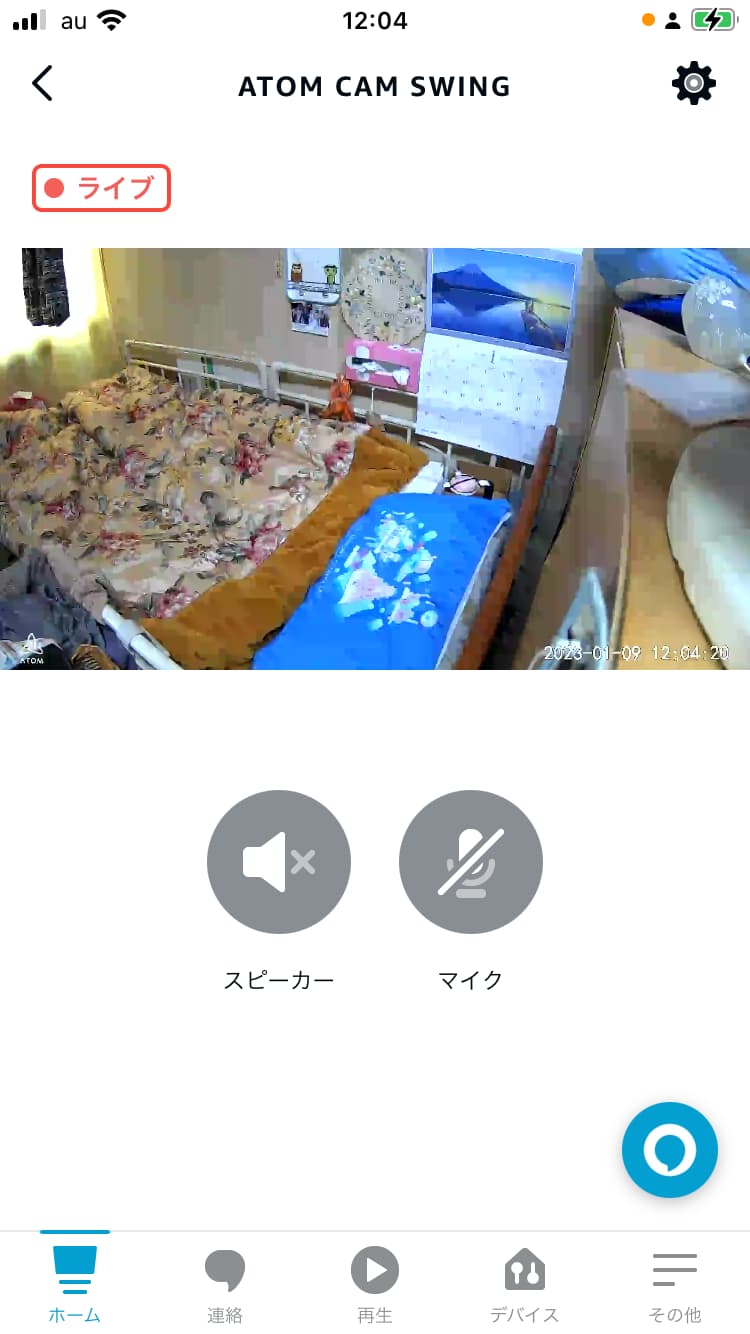Open the camera settings gear
This screenshot has height=1334, width=750.
pos(694,83)
